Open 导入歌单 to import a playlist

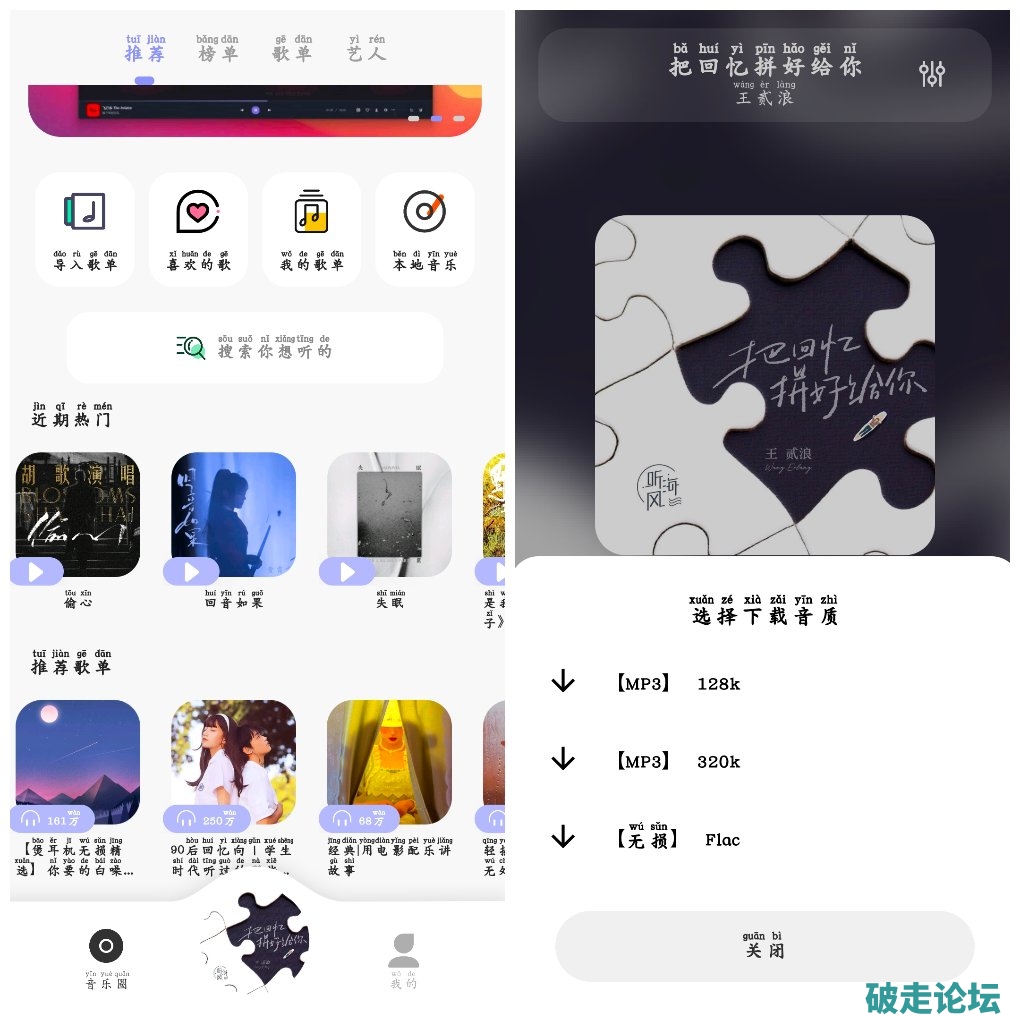coord(85,229)
